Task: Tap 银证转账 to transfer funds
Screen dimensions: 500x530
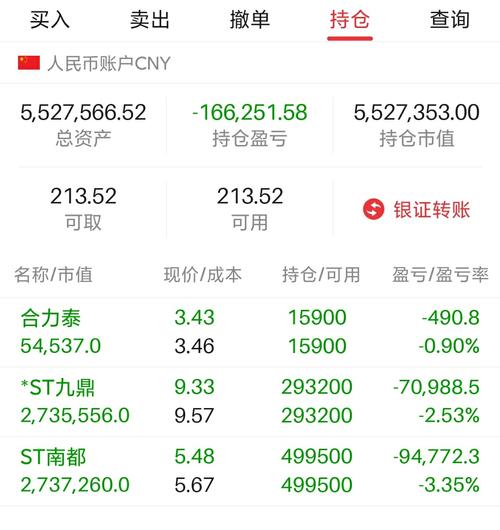Action: pyautogui.click(x=416, y=209)
